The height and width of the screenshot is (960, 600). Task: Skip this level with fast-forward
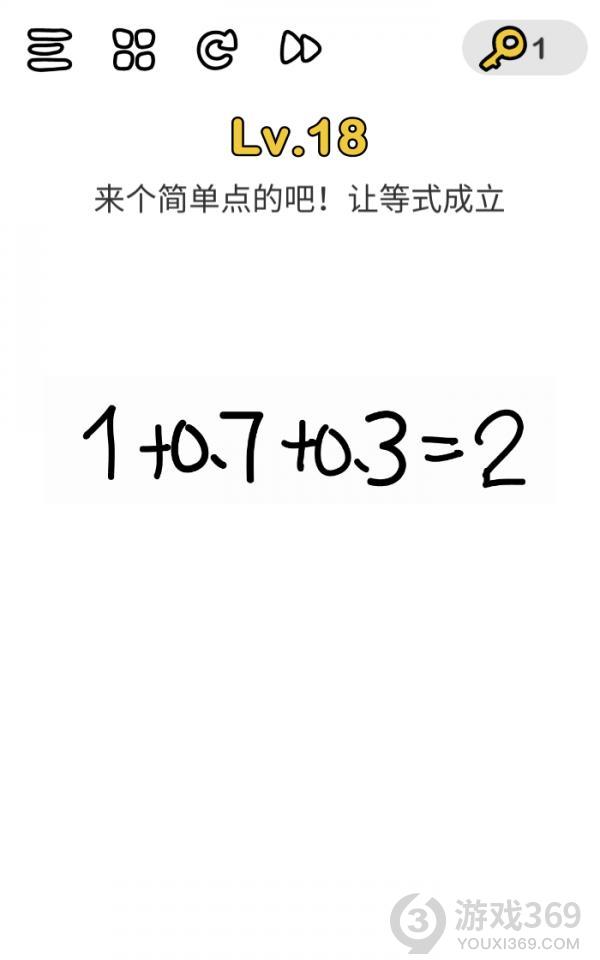301,48
